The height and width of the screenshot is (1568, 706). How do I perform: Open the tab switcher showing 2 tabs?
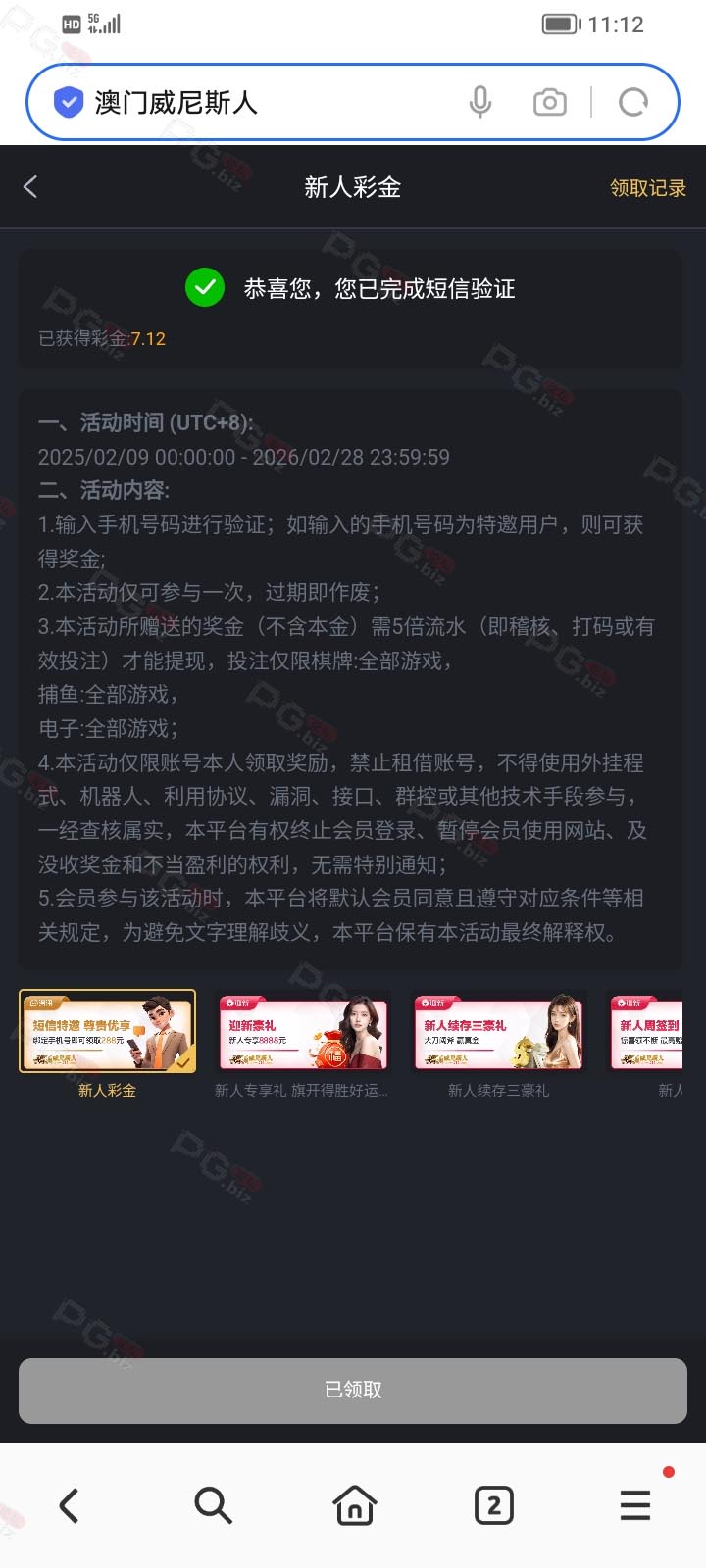pos(494,1505)
